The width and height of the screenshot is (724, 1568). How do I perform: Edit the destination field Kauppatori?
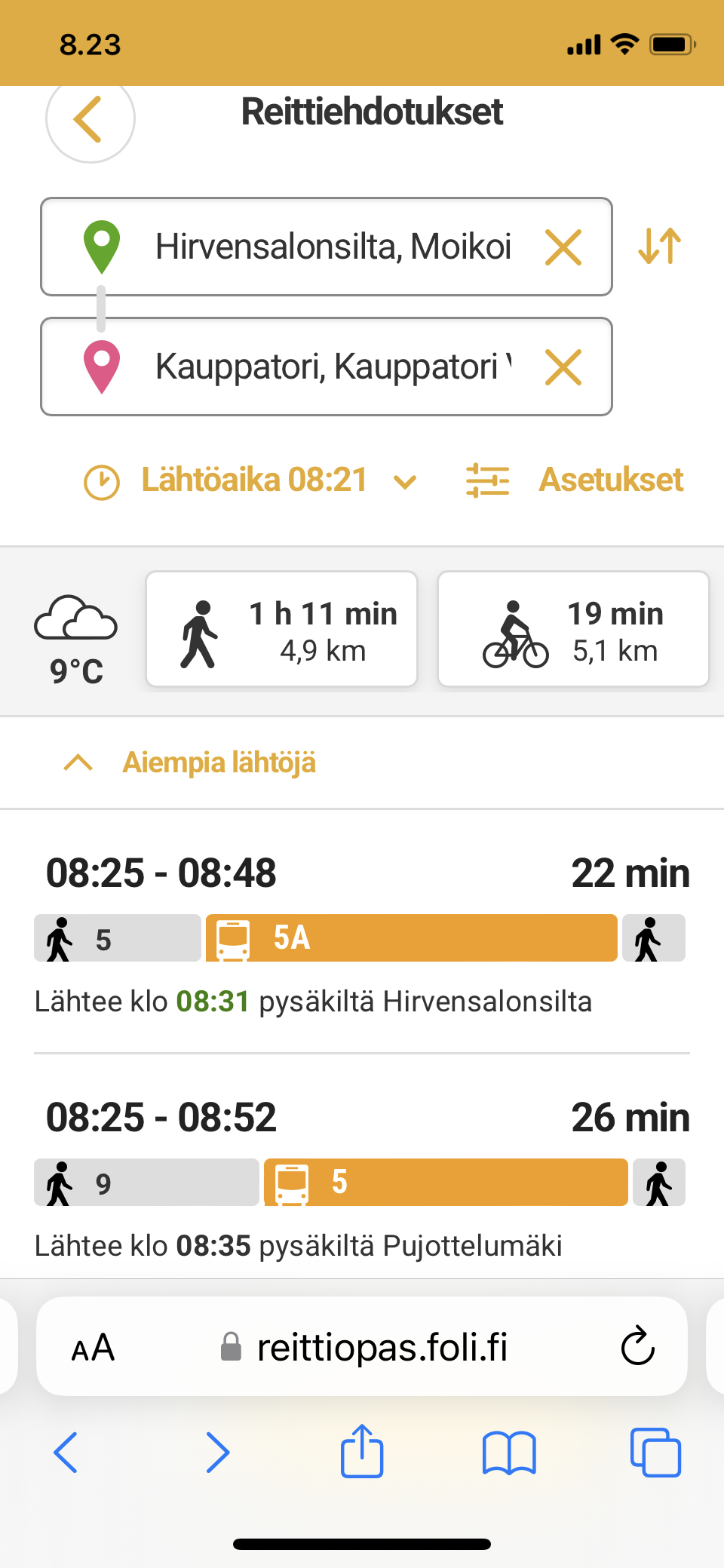coord(327,367)
